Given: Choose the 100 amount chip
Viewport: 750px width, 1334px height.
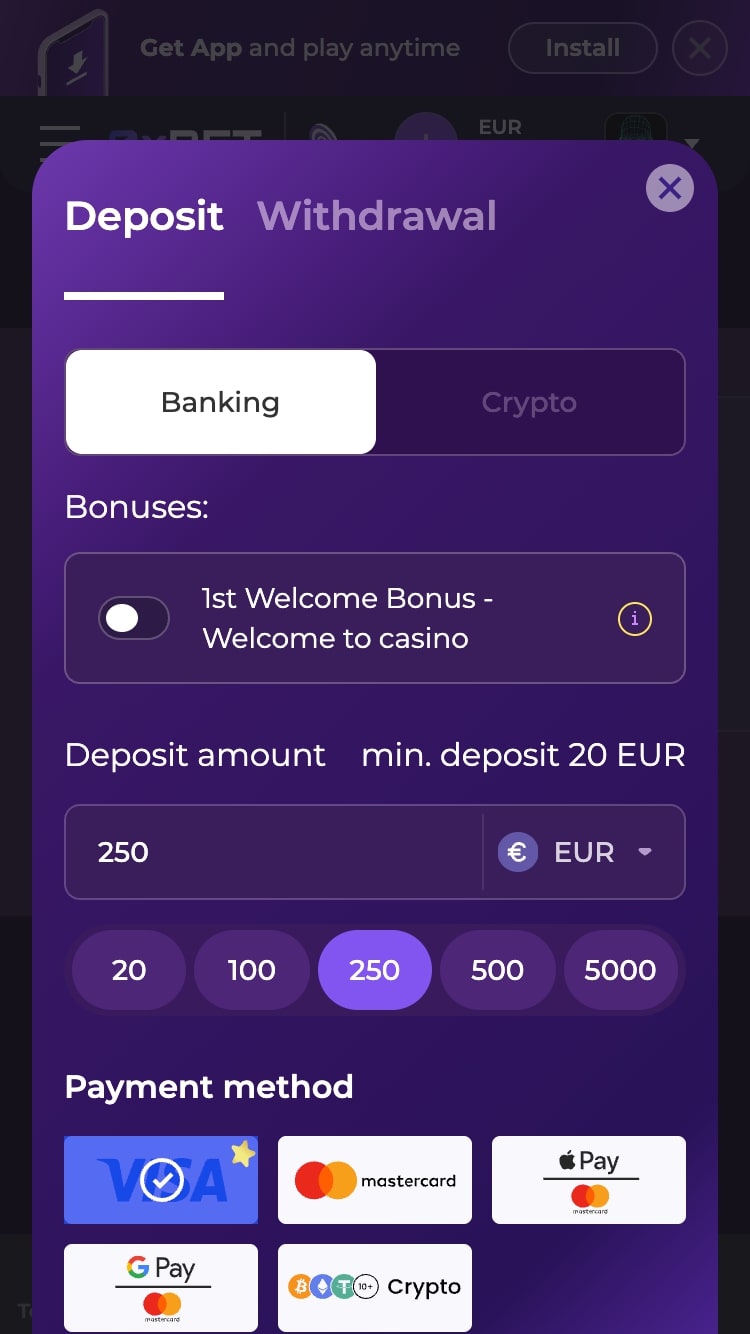Looking at the screenshot, I should [x=252, y=970].
